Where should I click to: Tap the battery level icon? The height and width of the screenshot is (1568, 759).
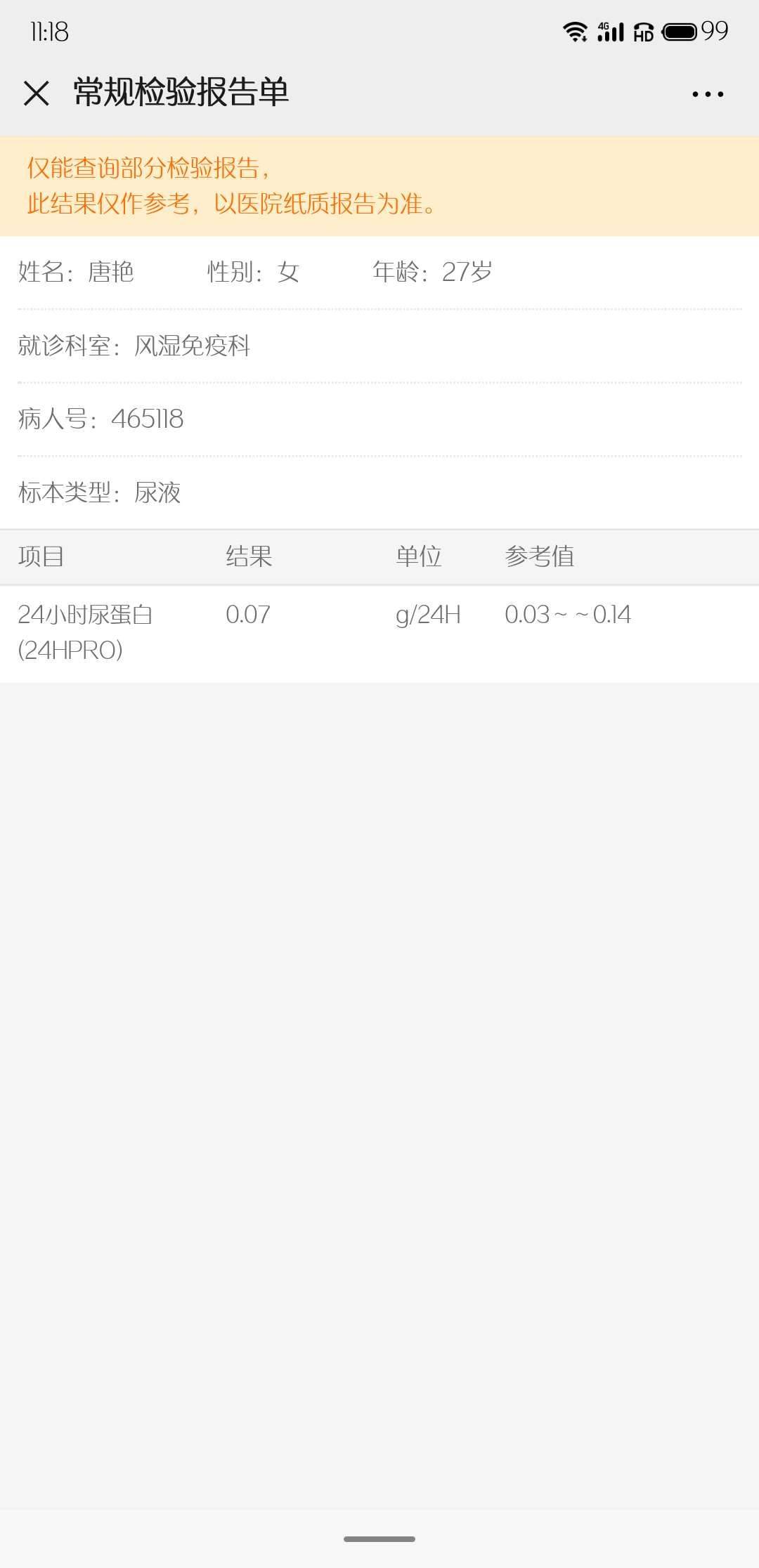(680, 32)
